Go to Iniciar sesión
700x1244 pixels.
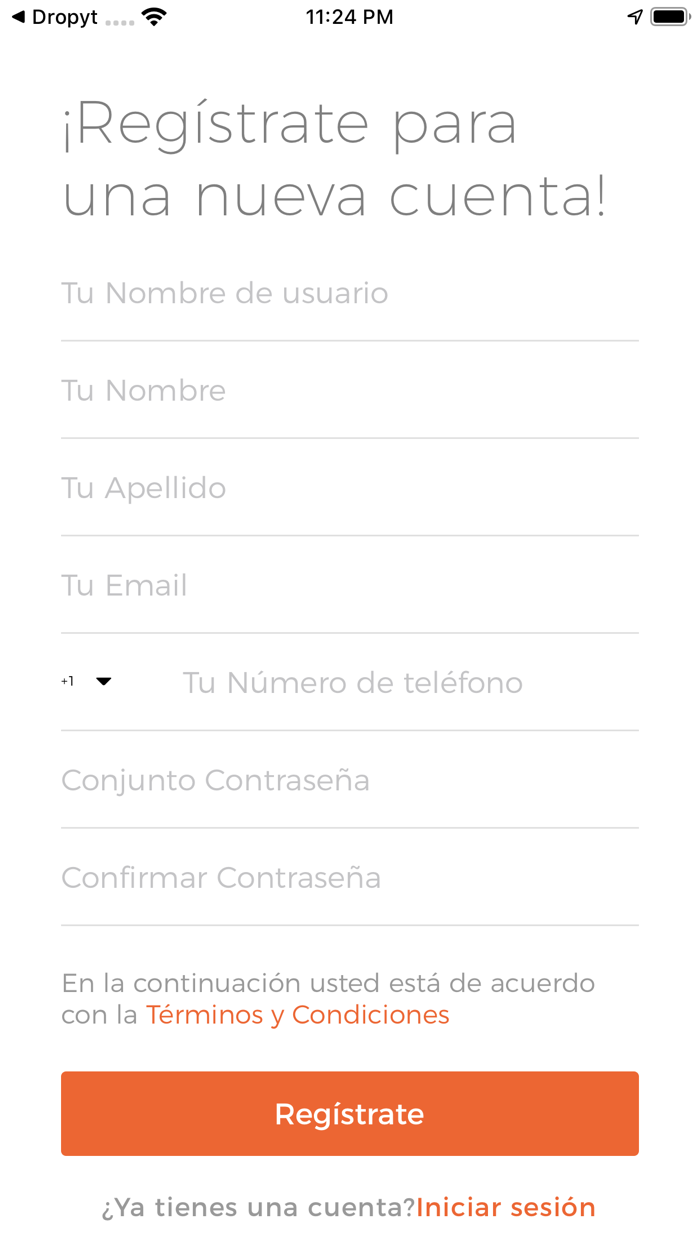click(x=506, y=1208)
